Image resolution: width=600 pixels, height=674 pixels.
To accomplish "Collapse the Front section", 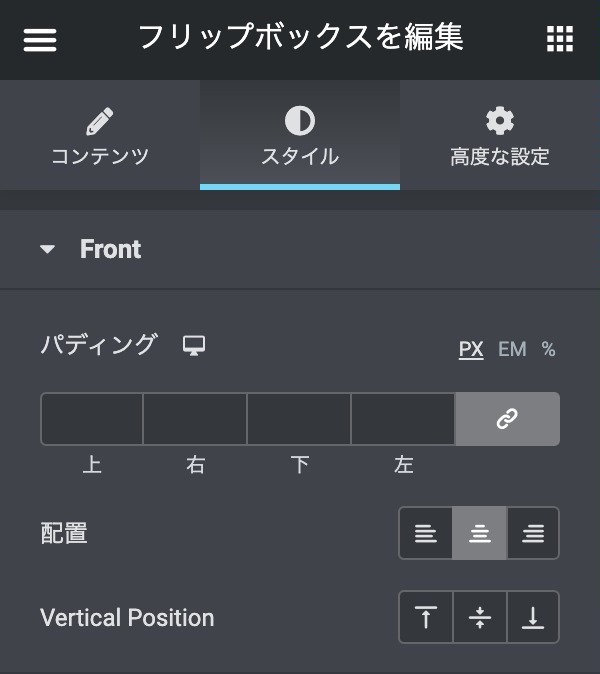I will [48, 249].
